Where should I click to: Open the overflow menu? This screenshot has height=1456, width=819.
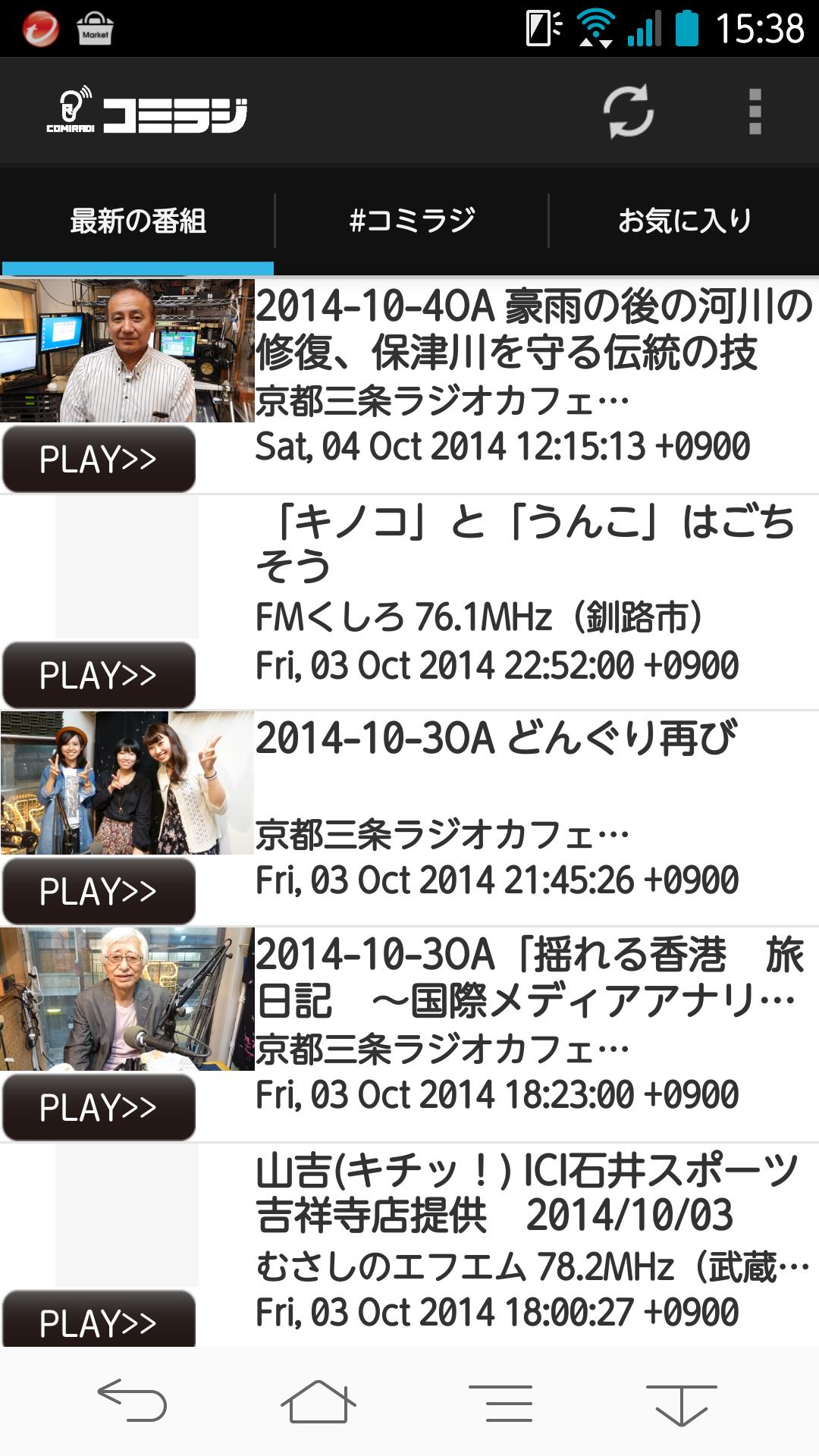(x=755, y=111)
